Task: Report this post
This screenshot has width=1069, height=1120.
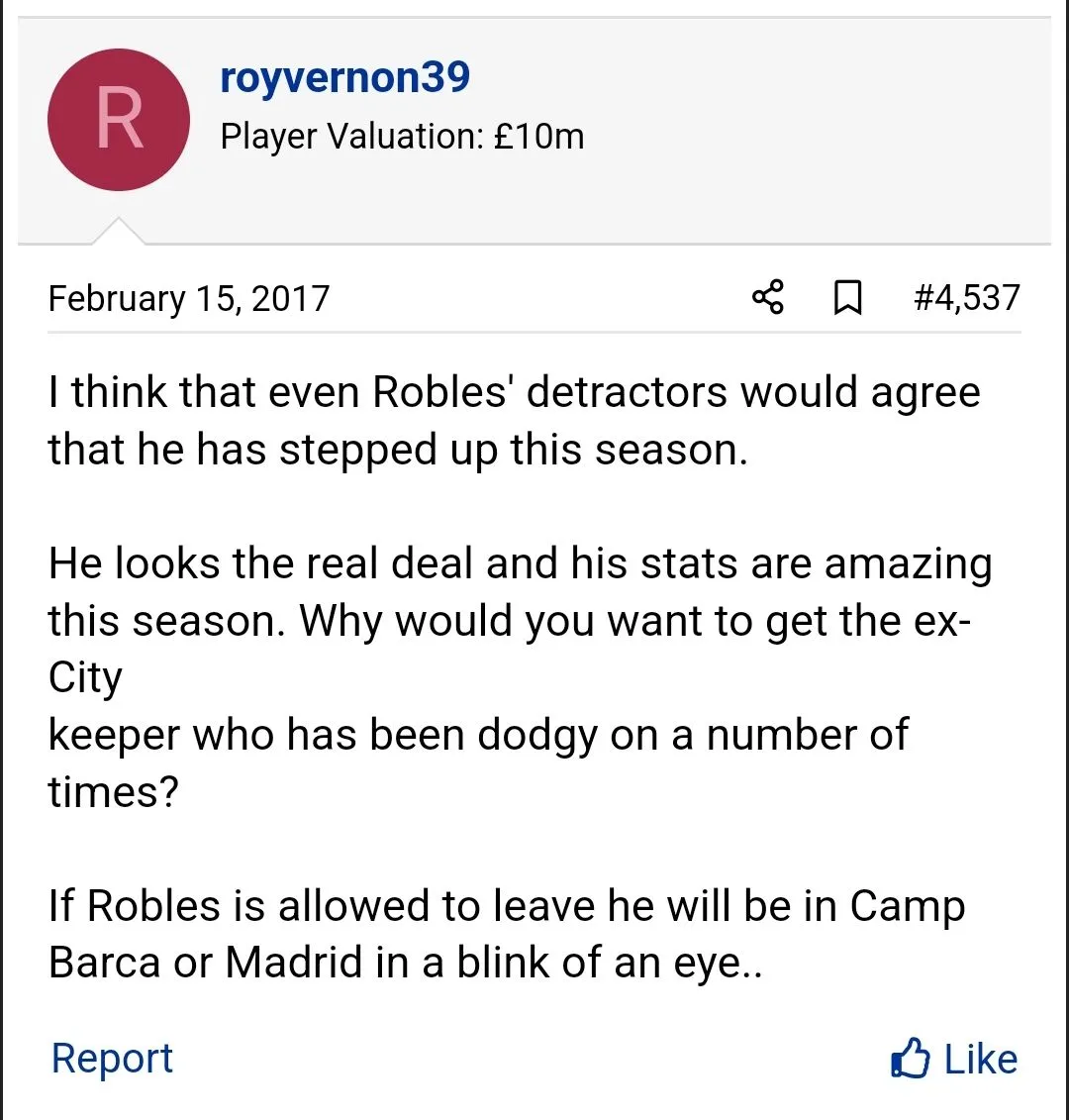Action: [112, 1058]
